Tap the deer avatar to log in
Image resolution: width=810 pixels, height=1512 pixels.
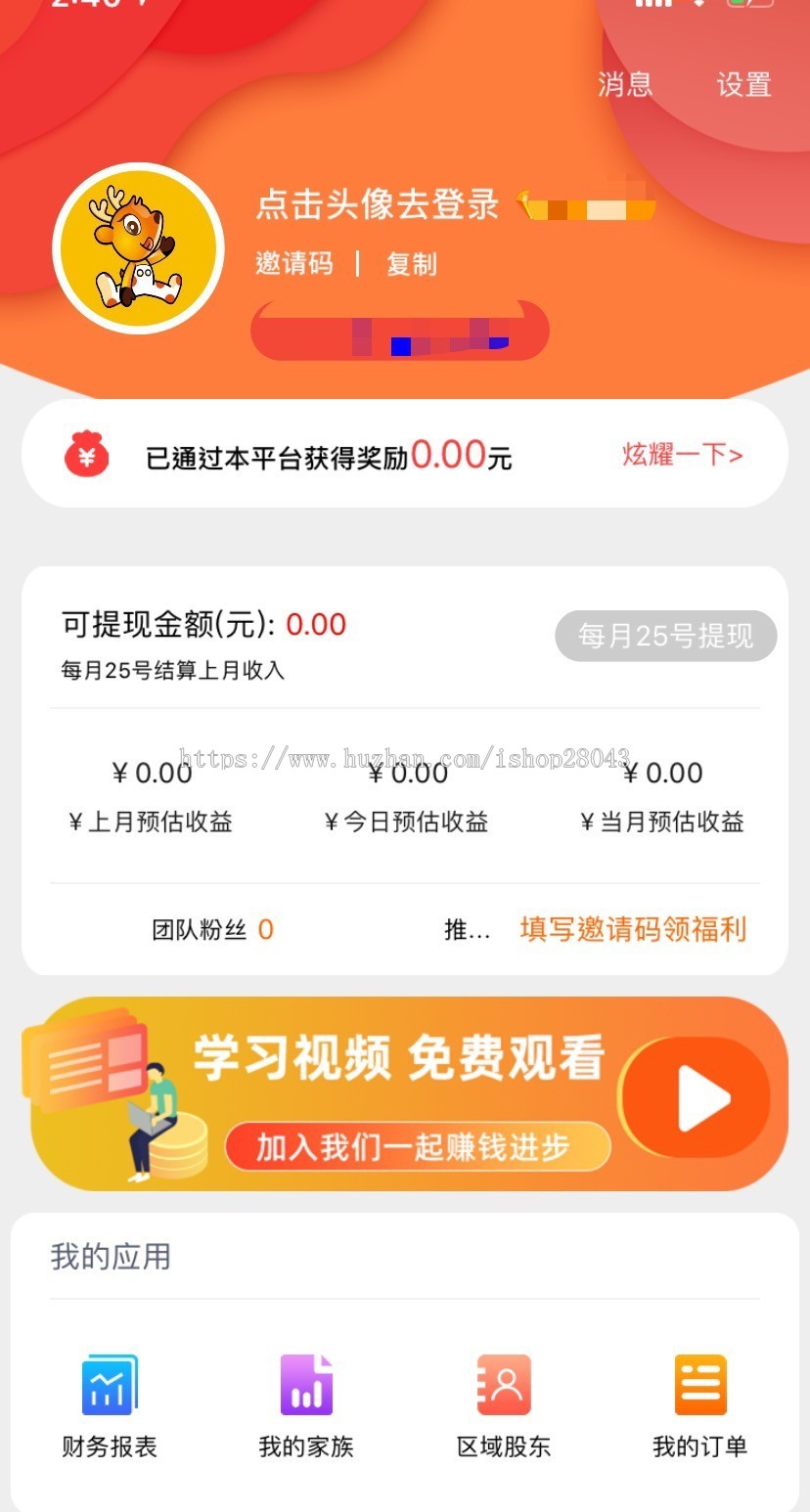(x=137, y=246)
